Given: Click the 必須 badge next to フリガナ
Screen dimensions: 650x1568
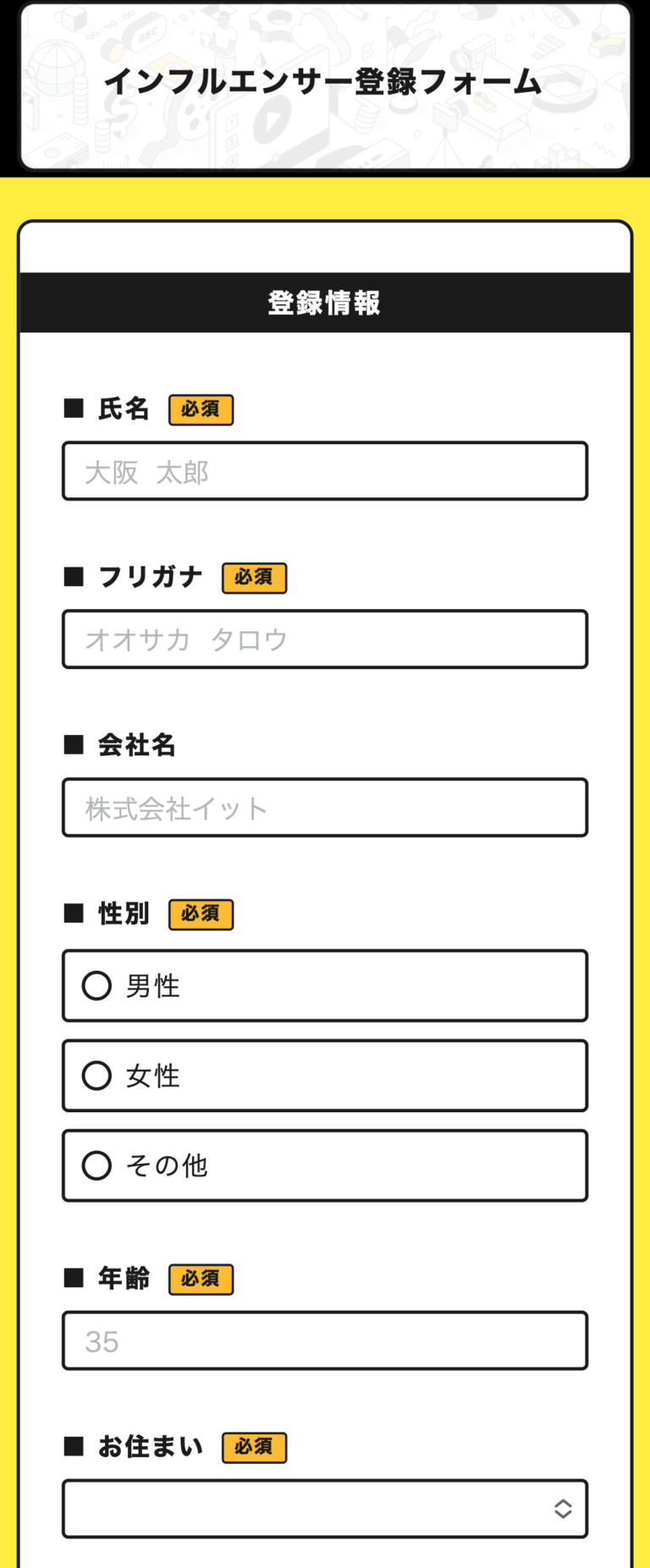Looking at the screenshot, I should (x=254, y=578).
